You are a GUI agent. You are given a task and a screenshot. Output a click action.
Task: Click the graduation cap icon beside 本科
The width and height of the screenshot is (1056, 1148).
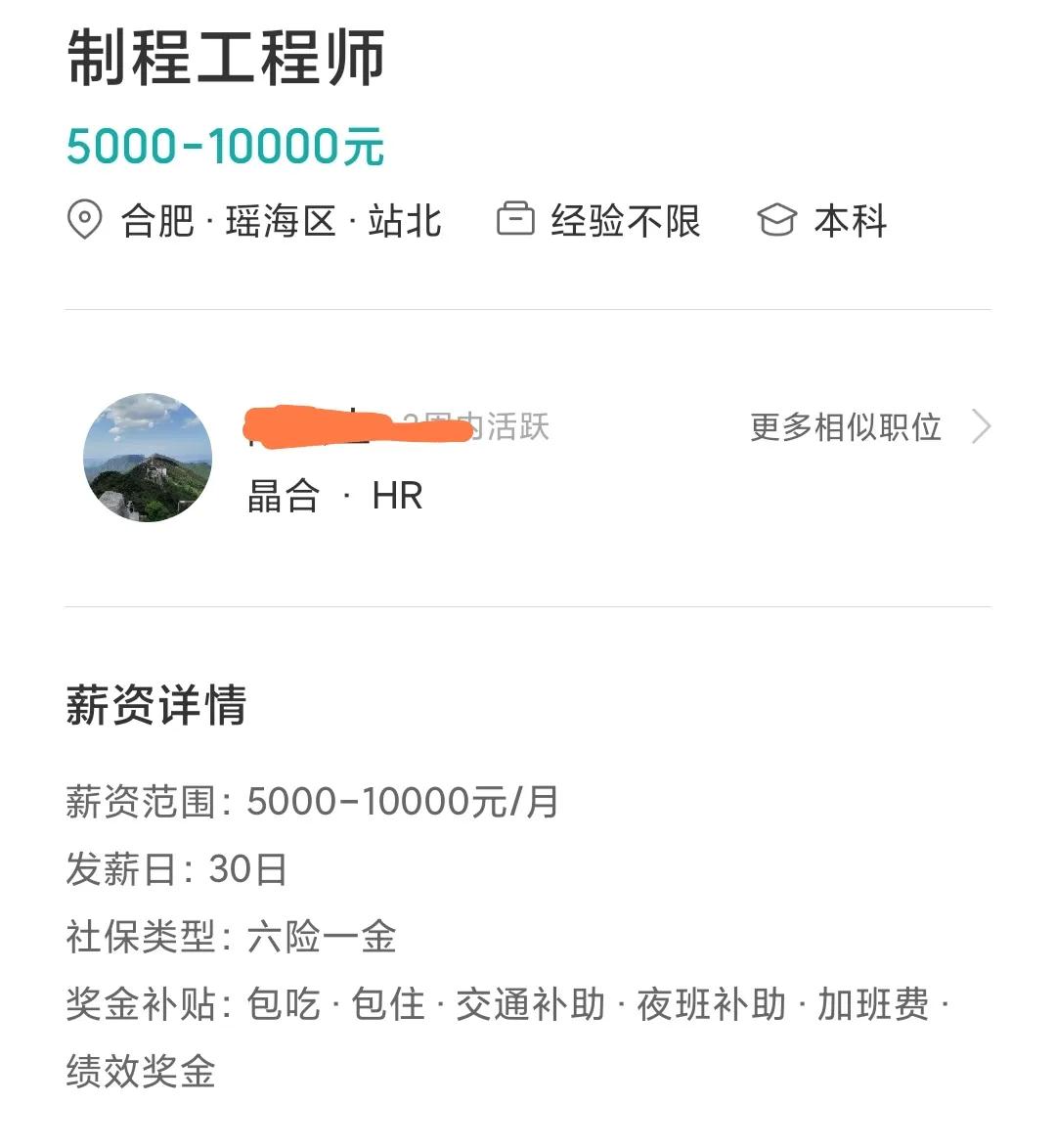point(775,221)
